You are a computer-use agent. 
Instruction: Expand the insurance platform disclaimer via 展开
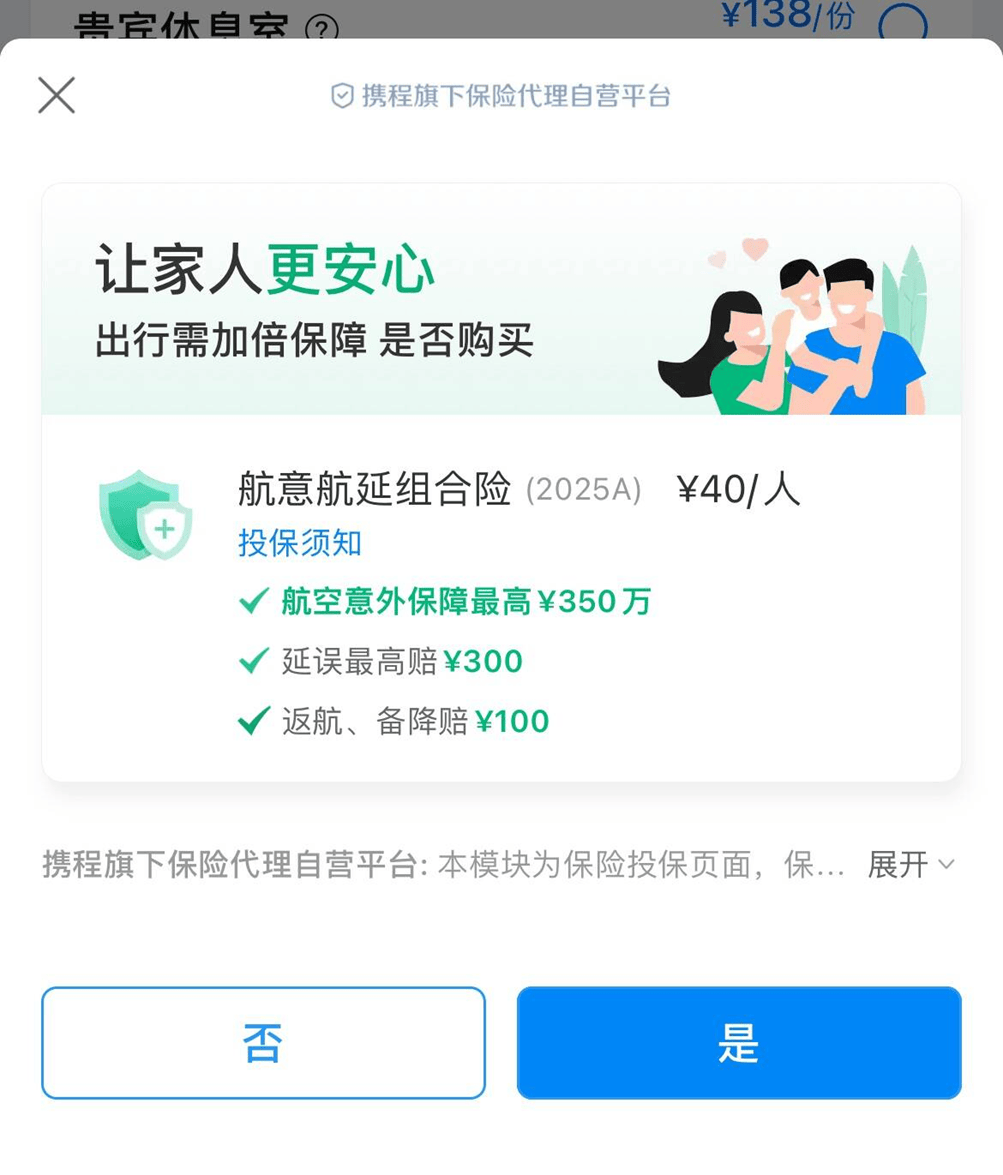(910, 864)
